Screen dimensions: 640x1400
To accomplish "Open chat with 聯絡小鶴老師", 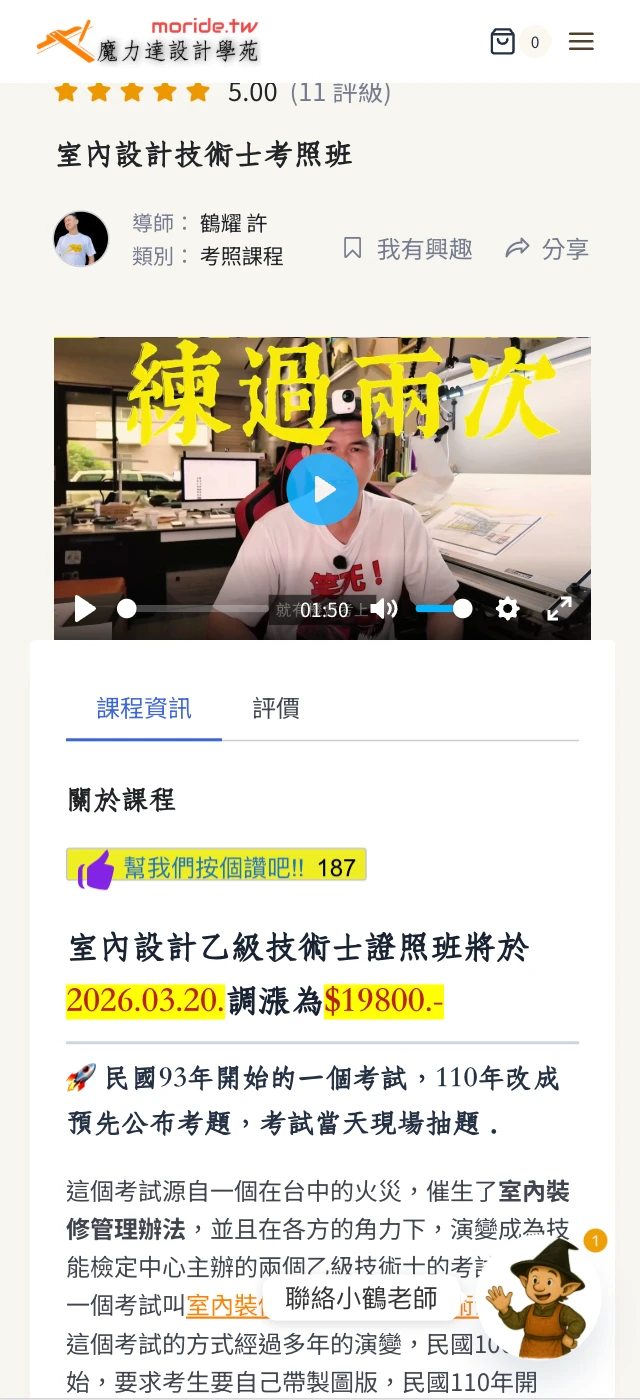I will tap(362, 1298).
